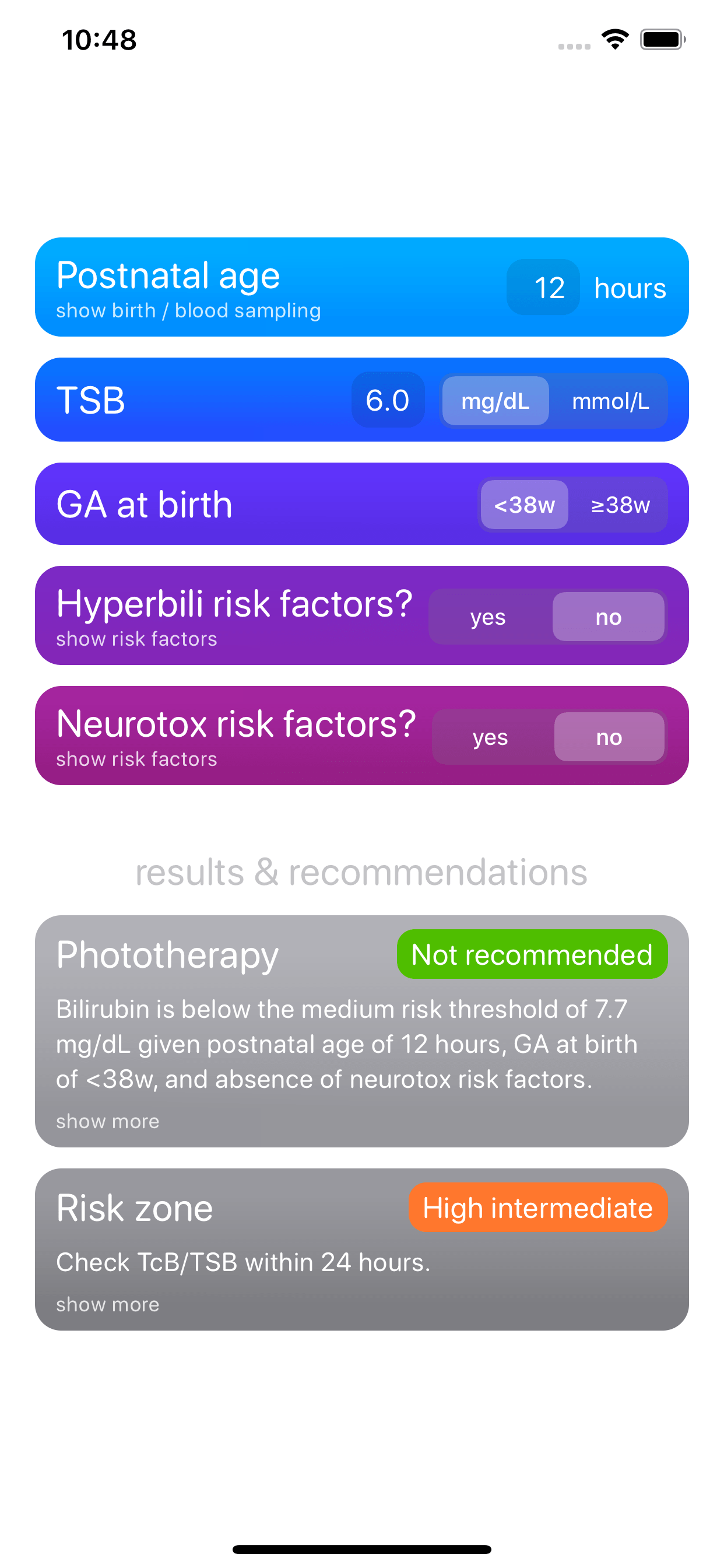Select no for Hyperbili risk factors
This screenshot has height=1568, width=724.
click(x=609, y=617)
